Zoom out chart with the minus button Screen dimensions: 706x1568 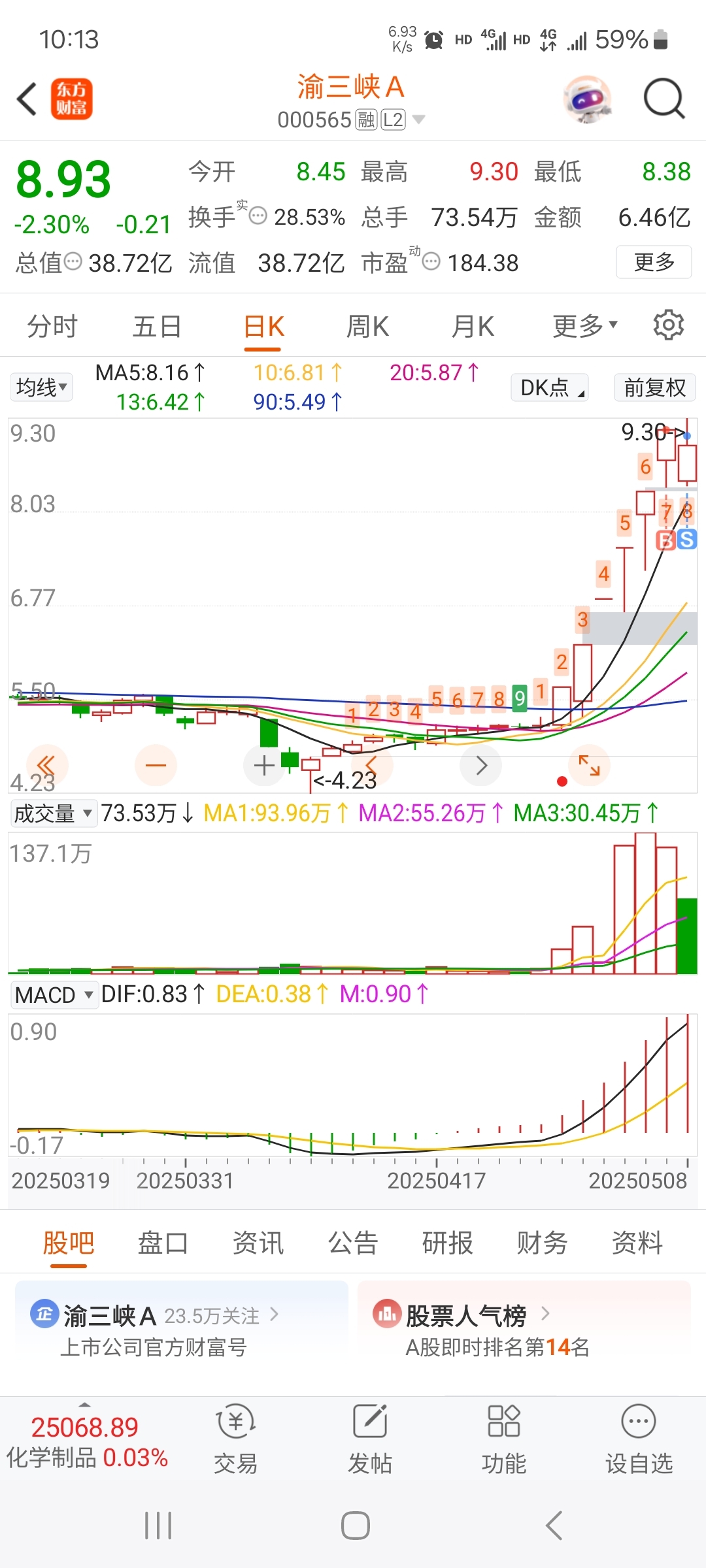tap(156, 765)
